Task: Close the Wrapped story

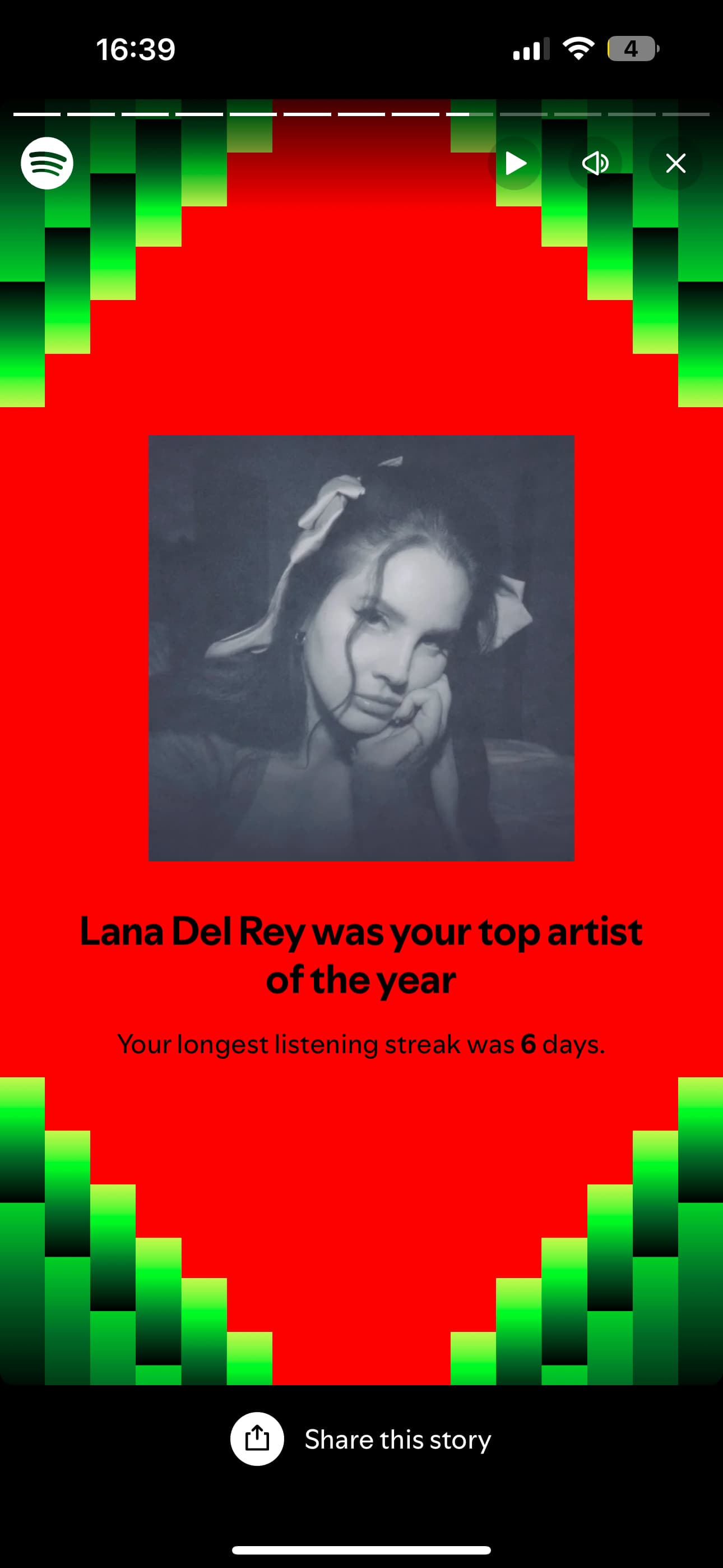Action: pos(675,163)
